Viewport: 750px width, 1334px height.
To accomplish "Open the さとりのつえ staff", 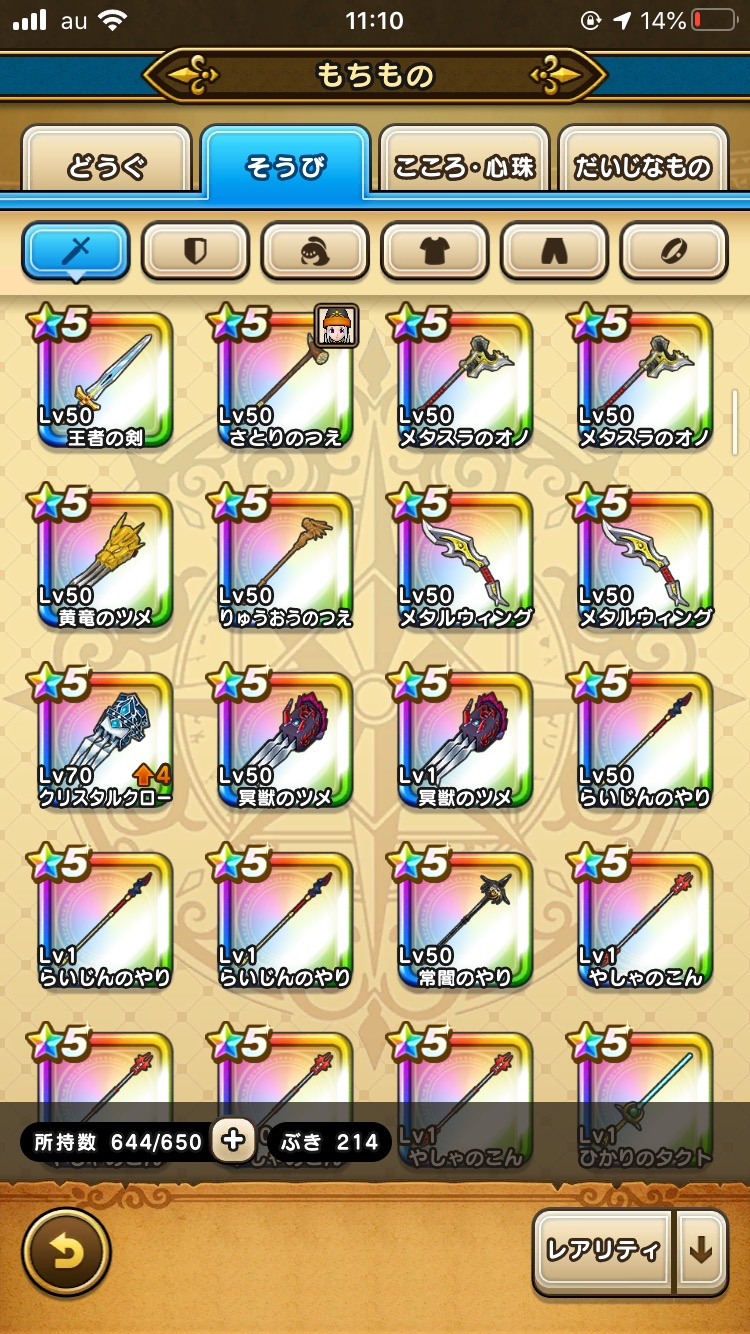I will click(285, 378).
